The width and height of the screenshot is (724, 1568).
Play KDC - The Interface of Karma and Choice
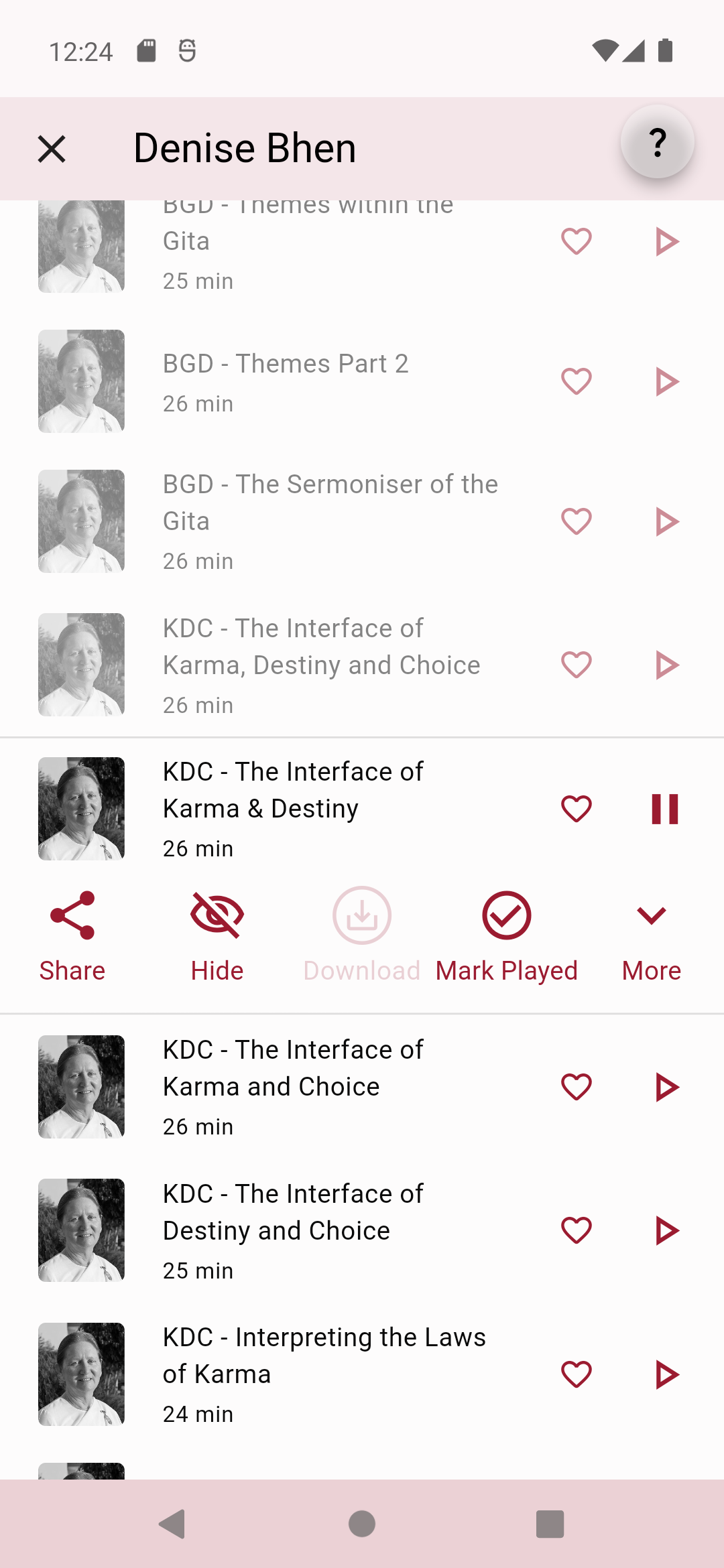[666, 1087]
